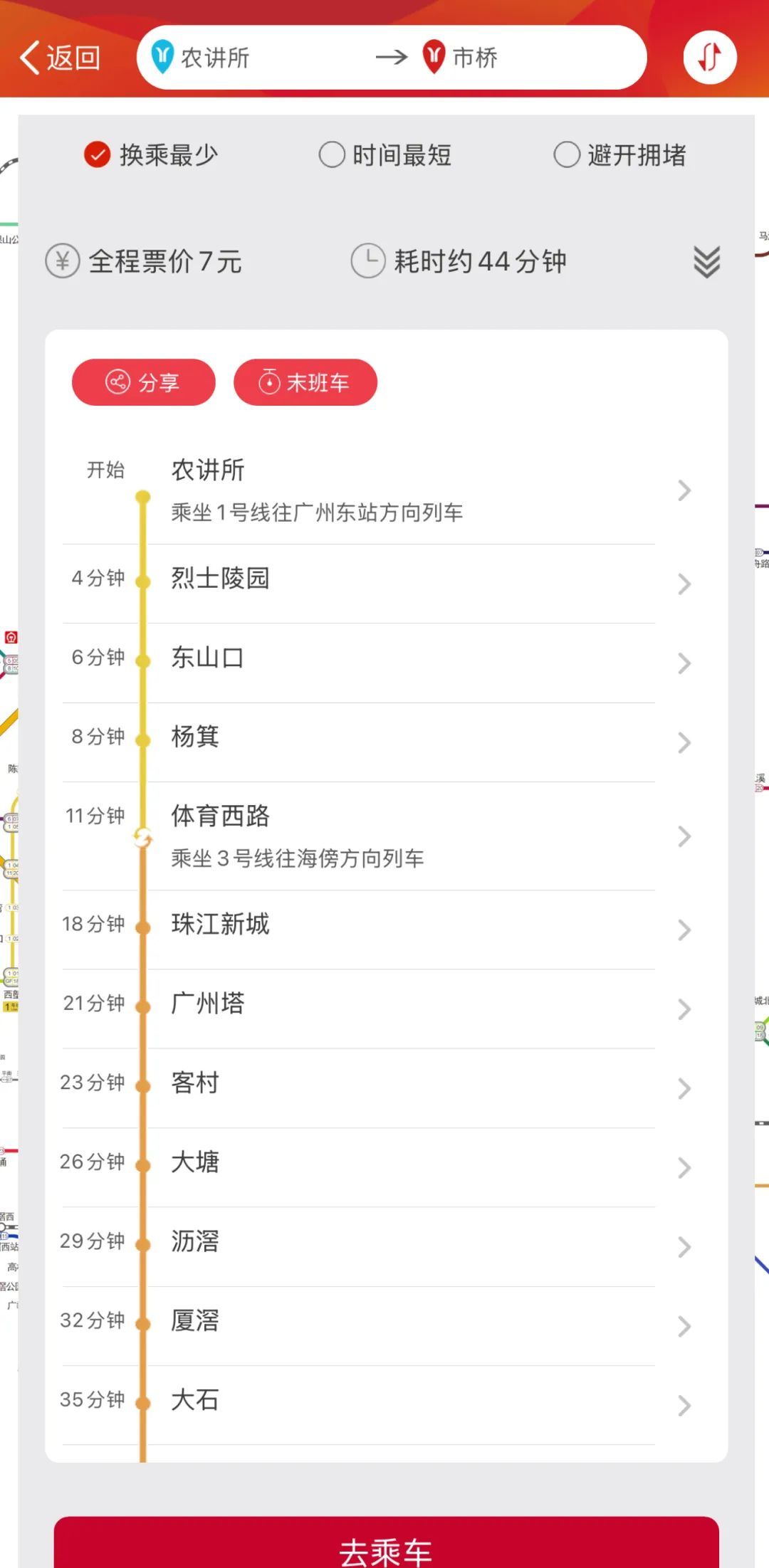Image resolution: width=769 pixels, height=1568 pixels.
Task: Select the 换乘最少 route option
Action: click(151, 154)
